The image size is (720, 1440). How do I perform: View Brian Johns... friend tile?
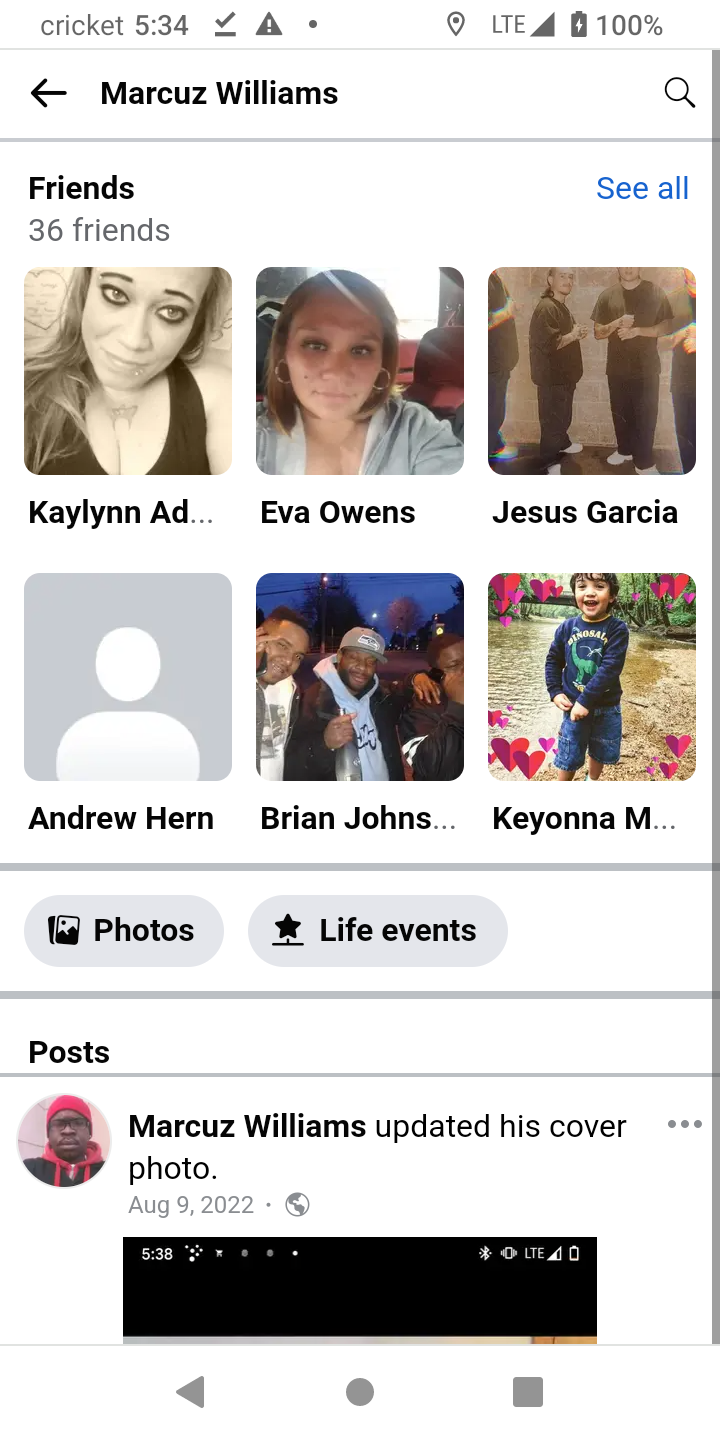point(360,704)
